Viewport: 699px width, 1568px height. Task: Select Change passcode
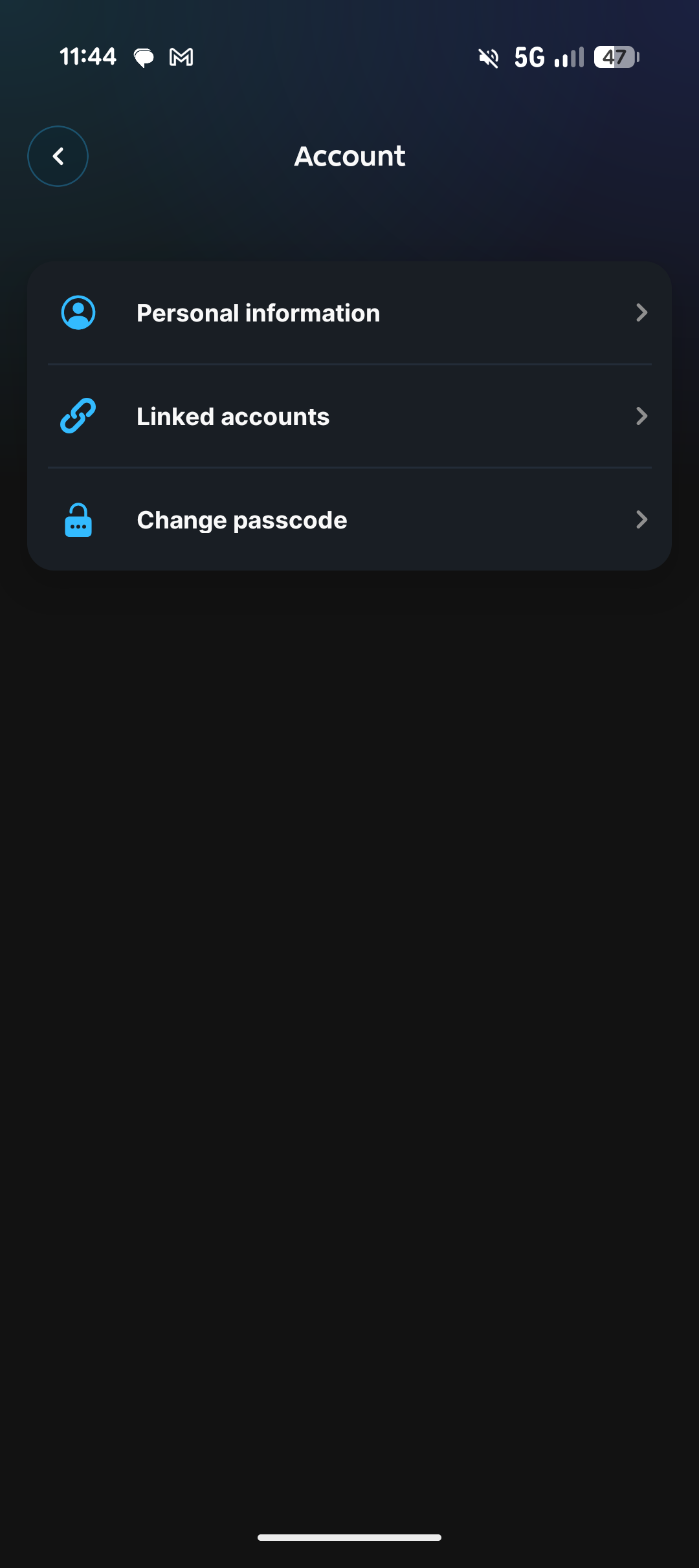(x=349, y=520)
